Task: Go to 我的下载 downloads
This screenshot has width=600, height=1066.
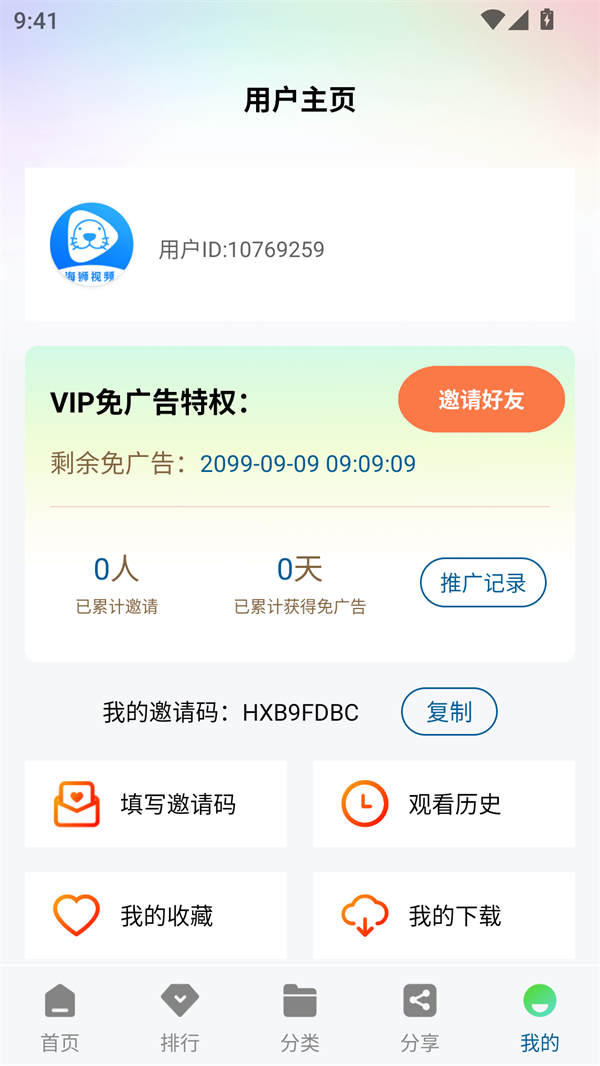Action: (x=444, y=915)
